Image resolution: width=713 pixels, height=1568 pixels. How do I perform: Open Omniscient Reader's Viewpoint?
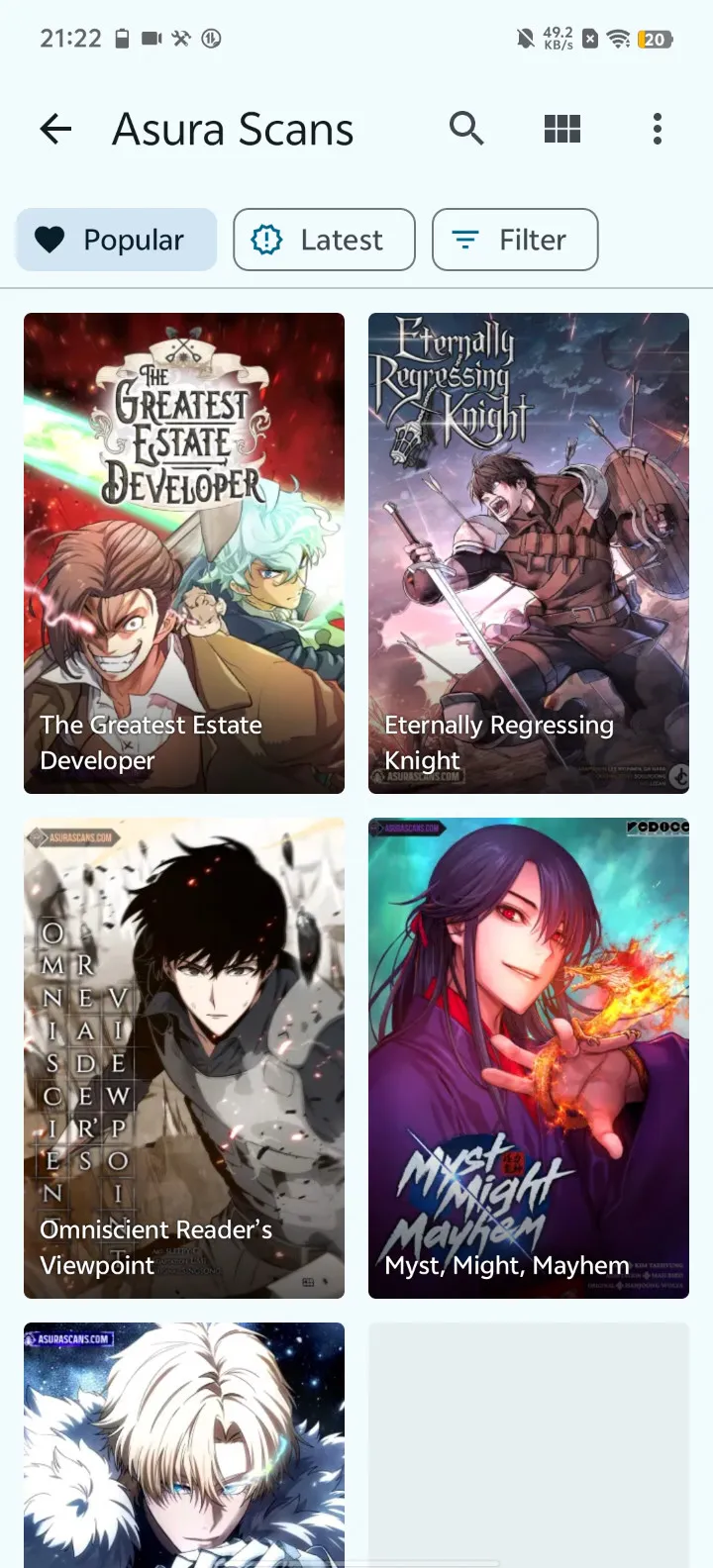point(184,1057)
